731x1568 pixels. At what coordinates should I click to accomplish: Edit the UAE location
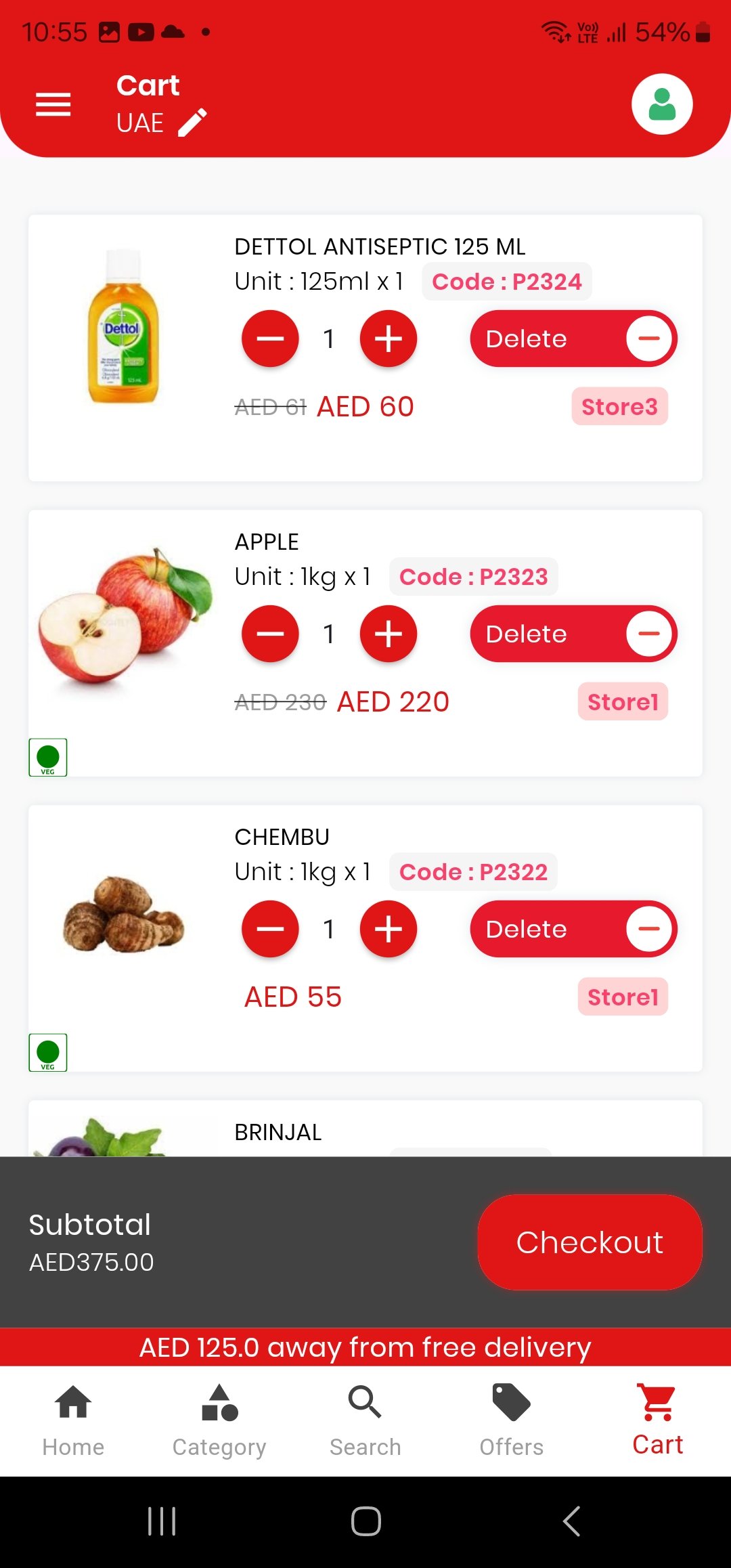pyautogui.click(x=192, y=123)
